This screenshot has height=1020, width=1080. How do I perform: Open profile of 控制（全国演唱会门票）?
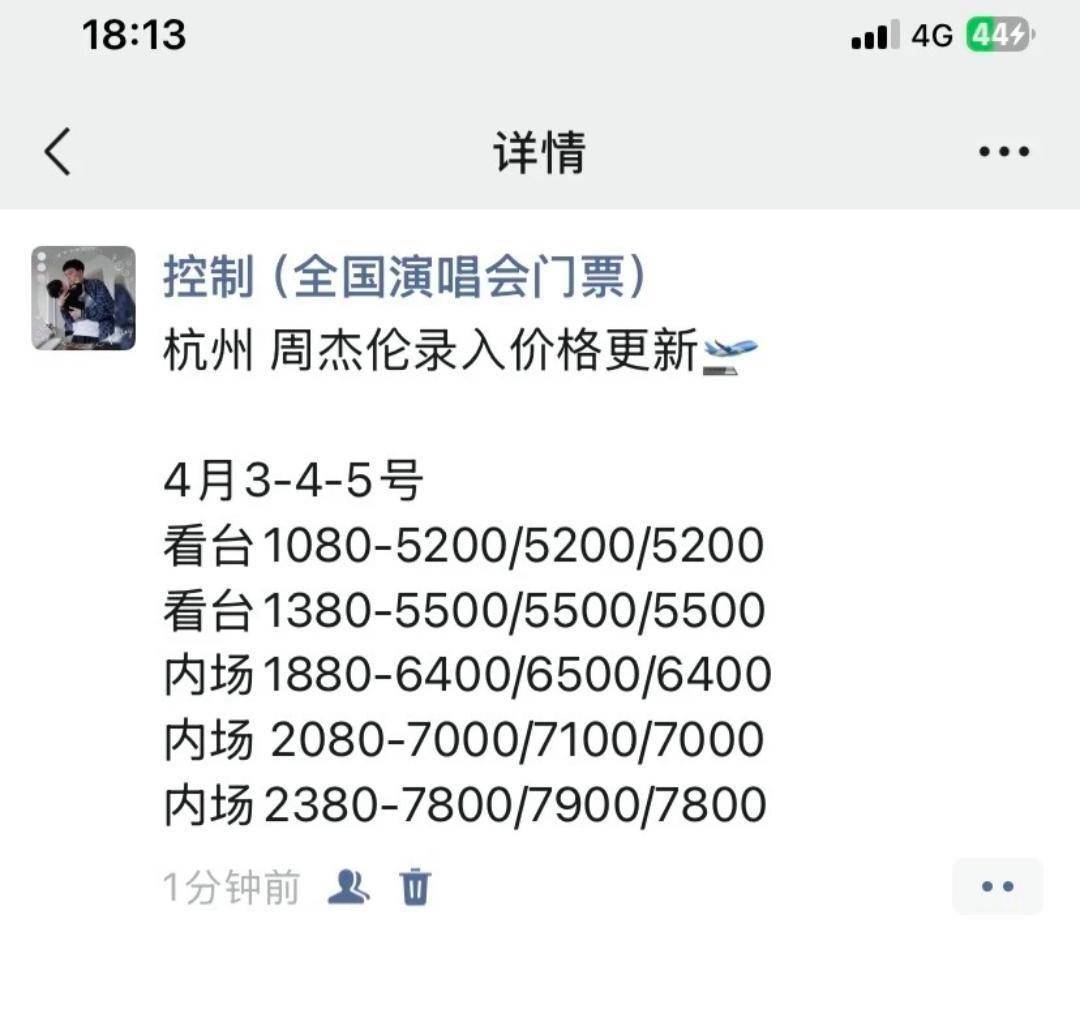[405, 276]
